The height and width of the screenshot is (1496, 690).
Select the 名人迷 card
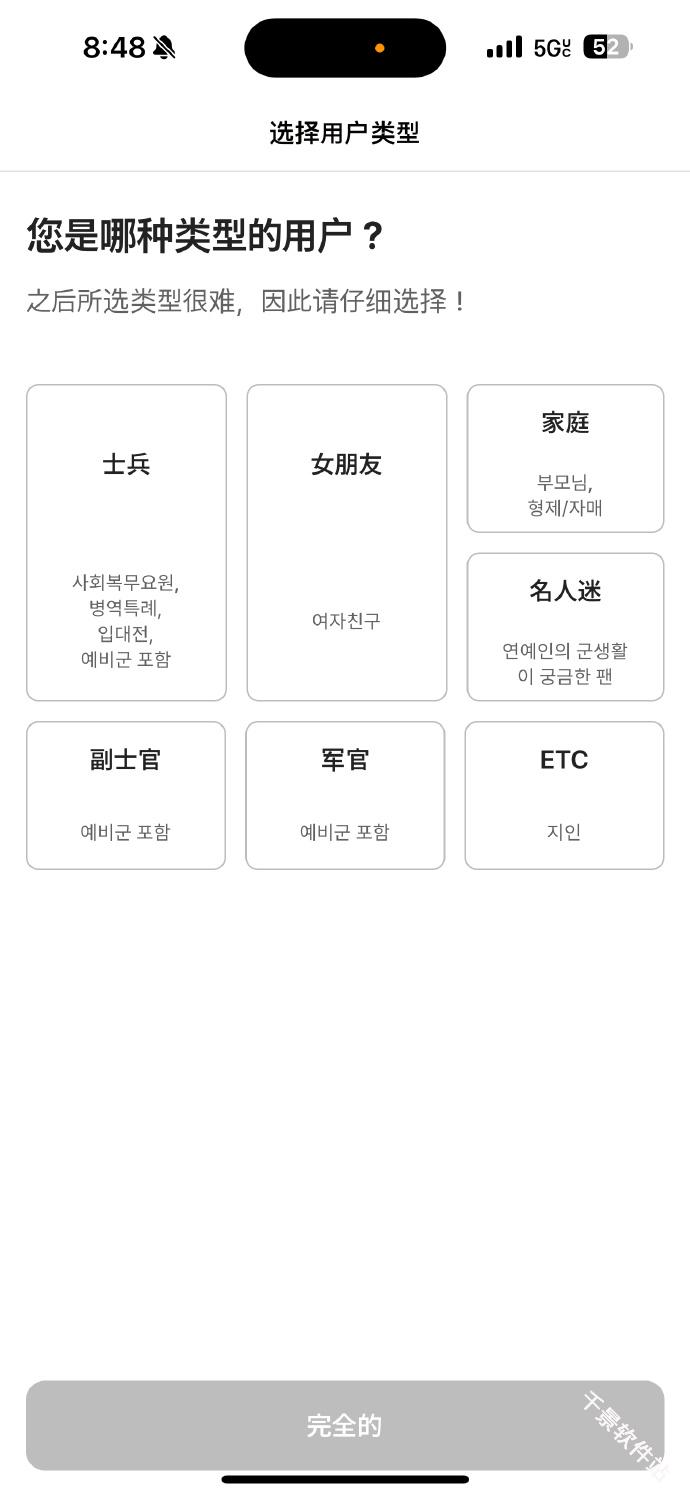tap(565, 626)
